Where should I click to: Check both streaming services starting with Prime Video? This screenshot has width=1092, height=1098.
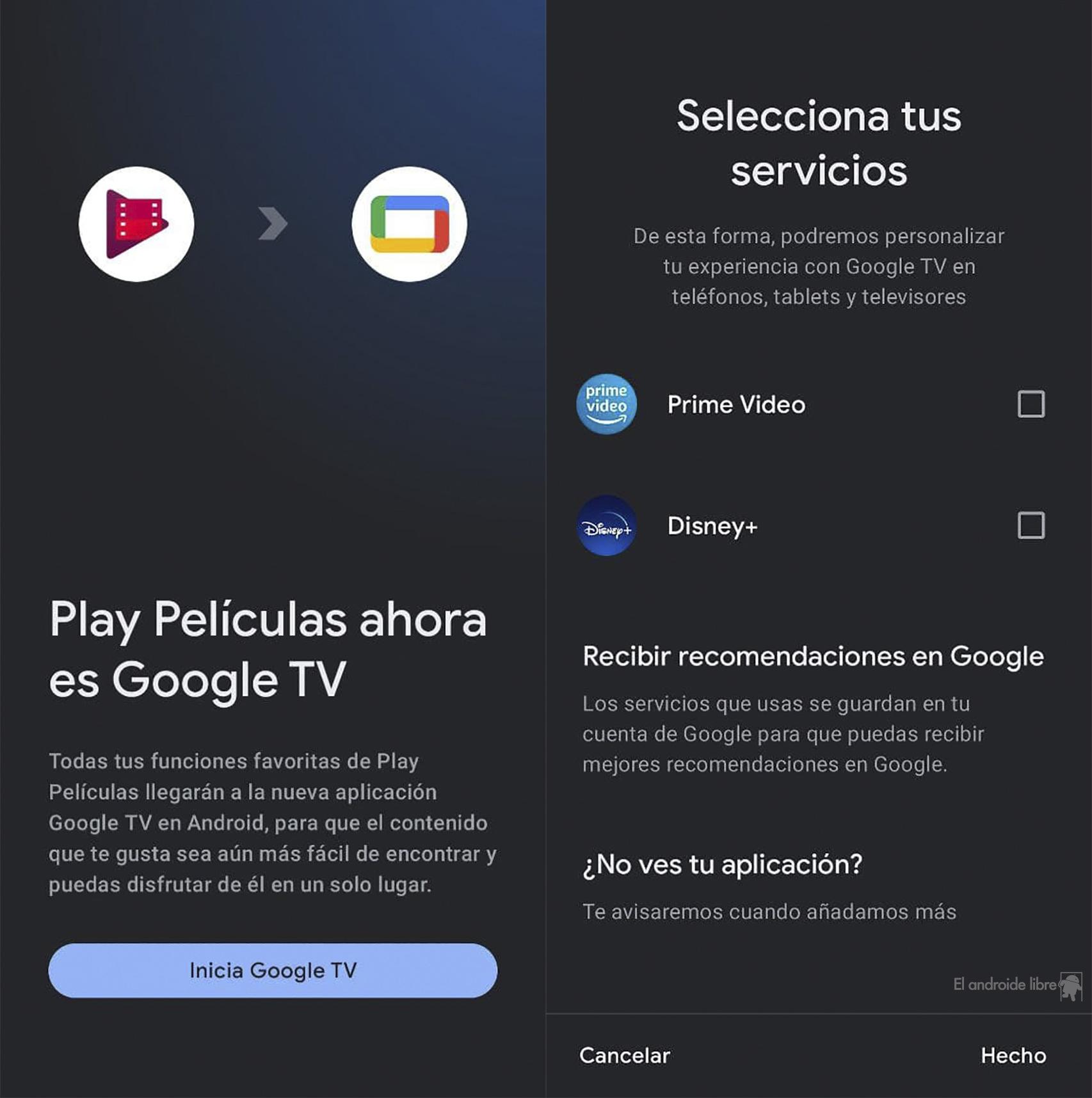click(1031, 404)
